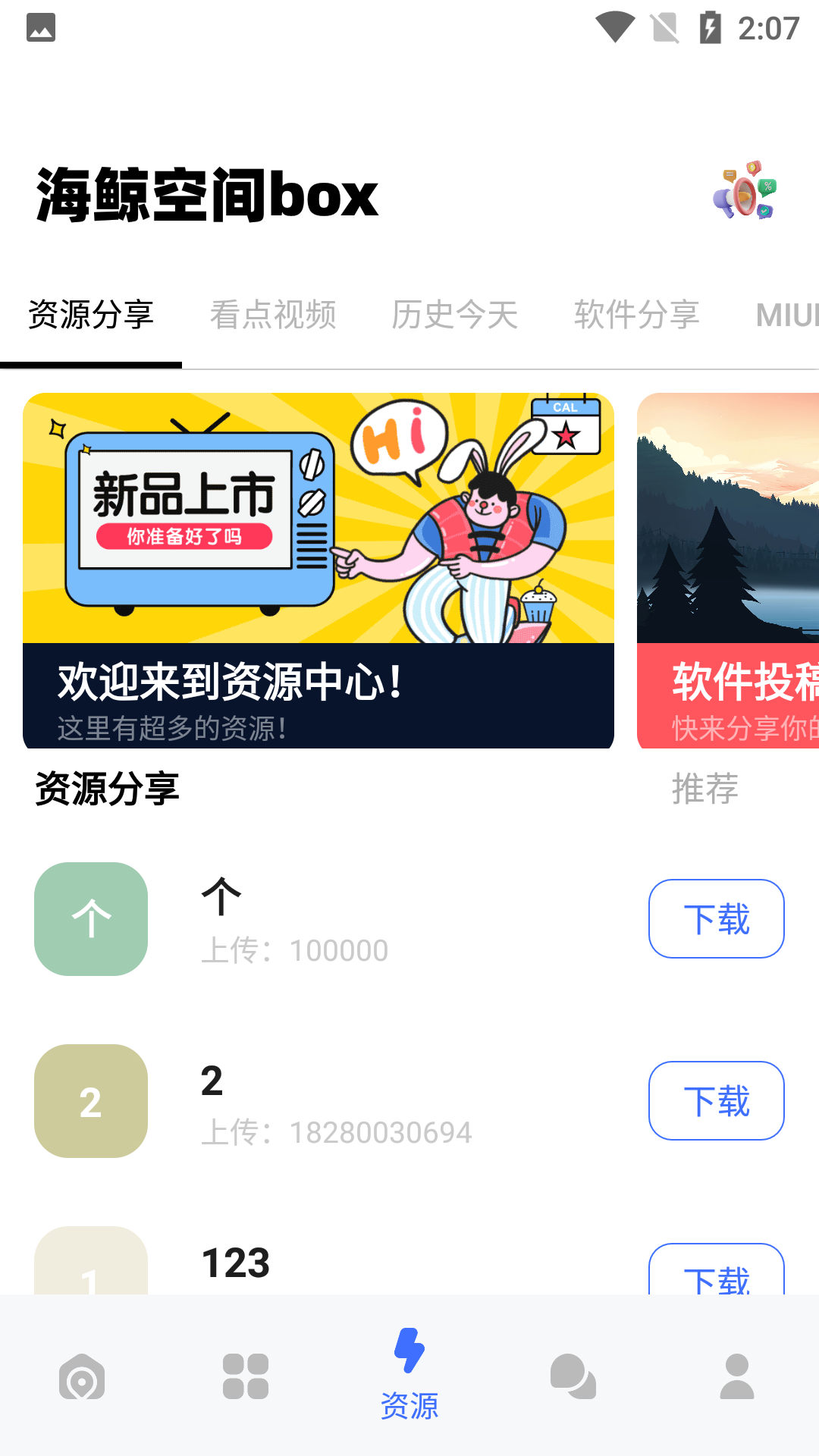Download the resource named 个
819x1456 pixels.
[716, 918]
